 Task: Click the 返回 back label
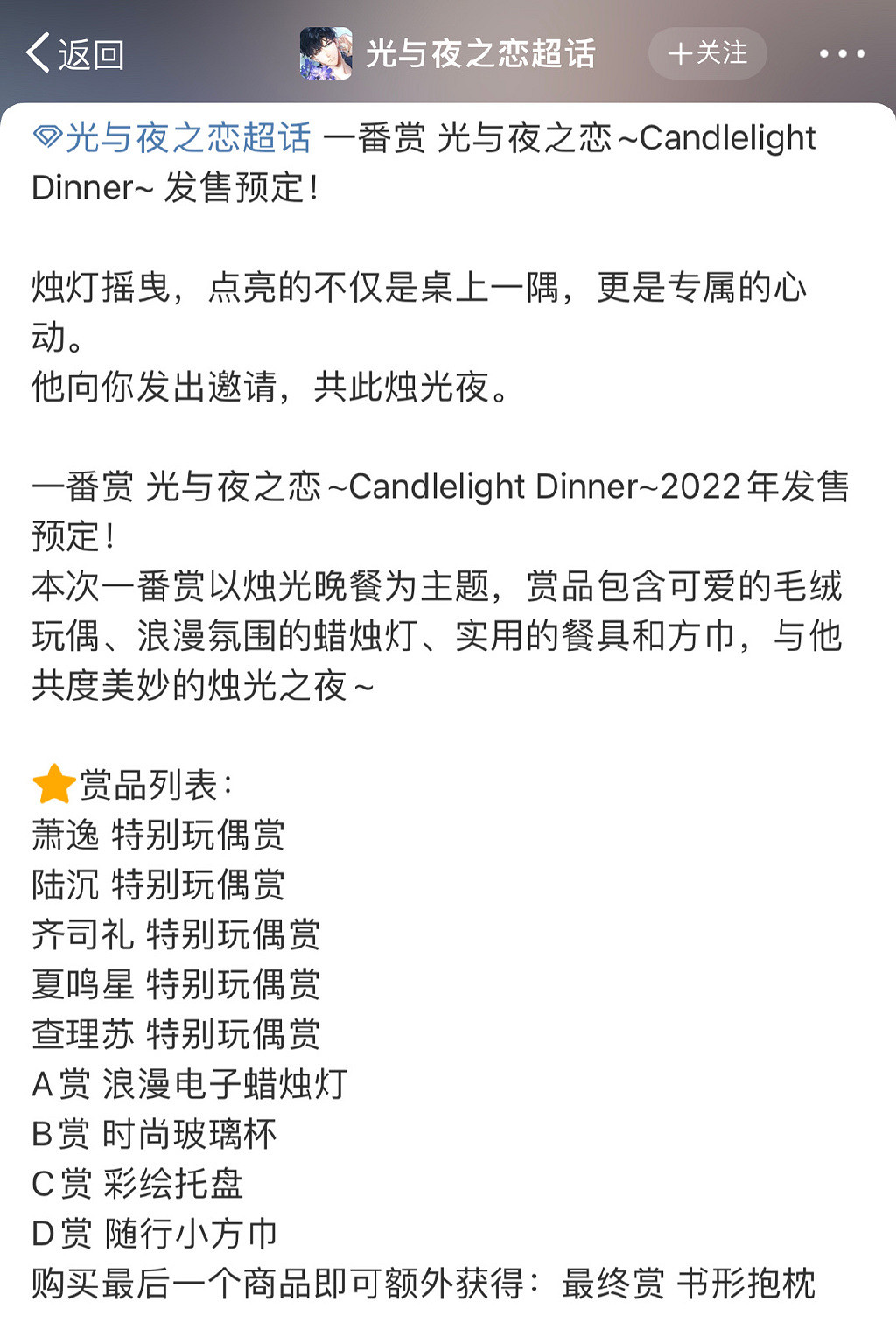pyautogui.click(x=89, y=52)
